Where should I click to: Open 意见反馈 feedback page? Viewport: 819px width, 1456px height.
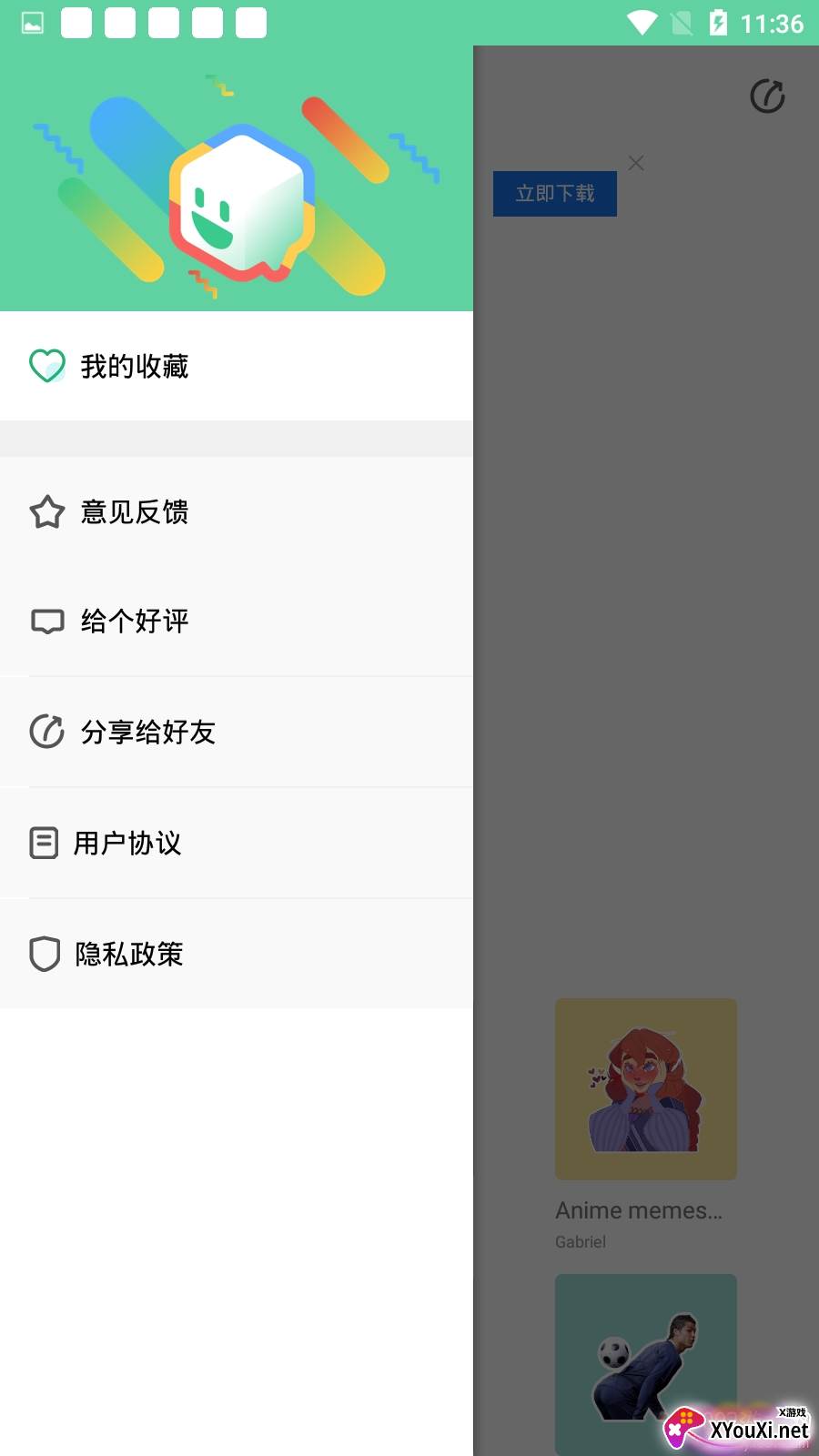(x=135, y=511)
